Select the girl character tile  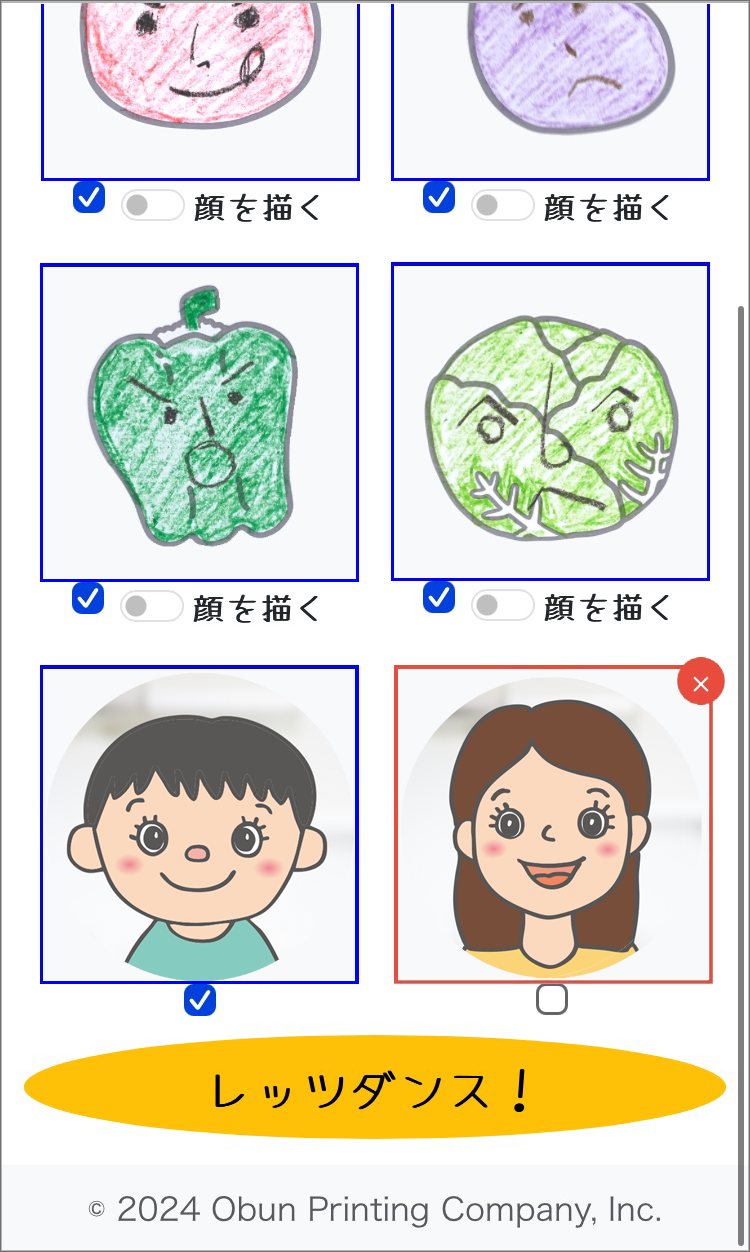(x=552, y=824)
